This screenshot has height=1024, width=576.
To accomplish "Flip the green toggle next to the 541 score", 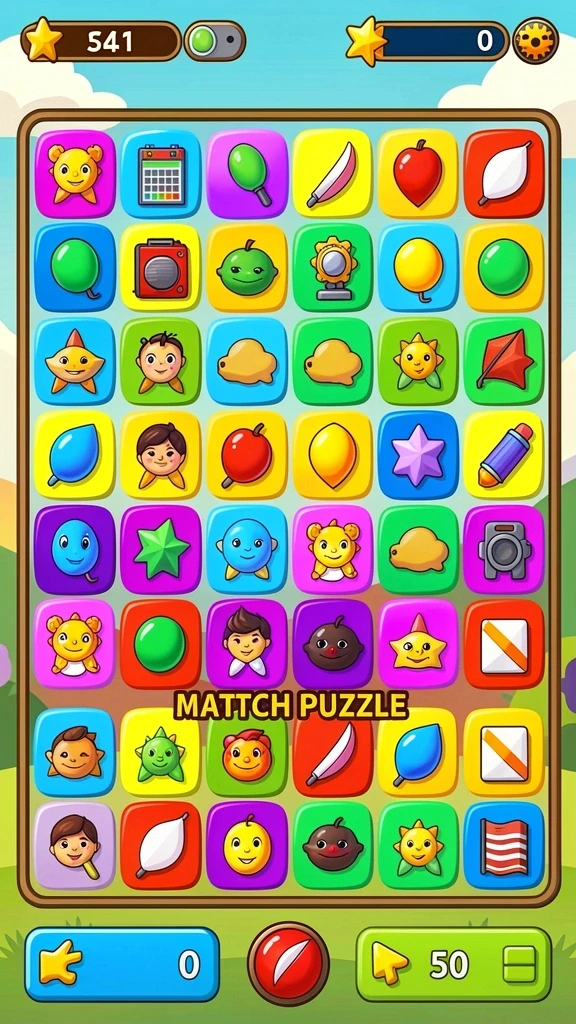I will click(215, 41).
